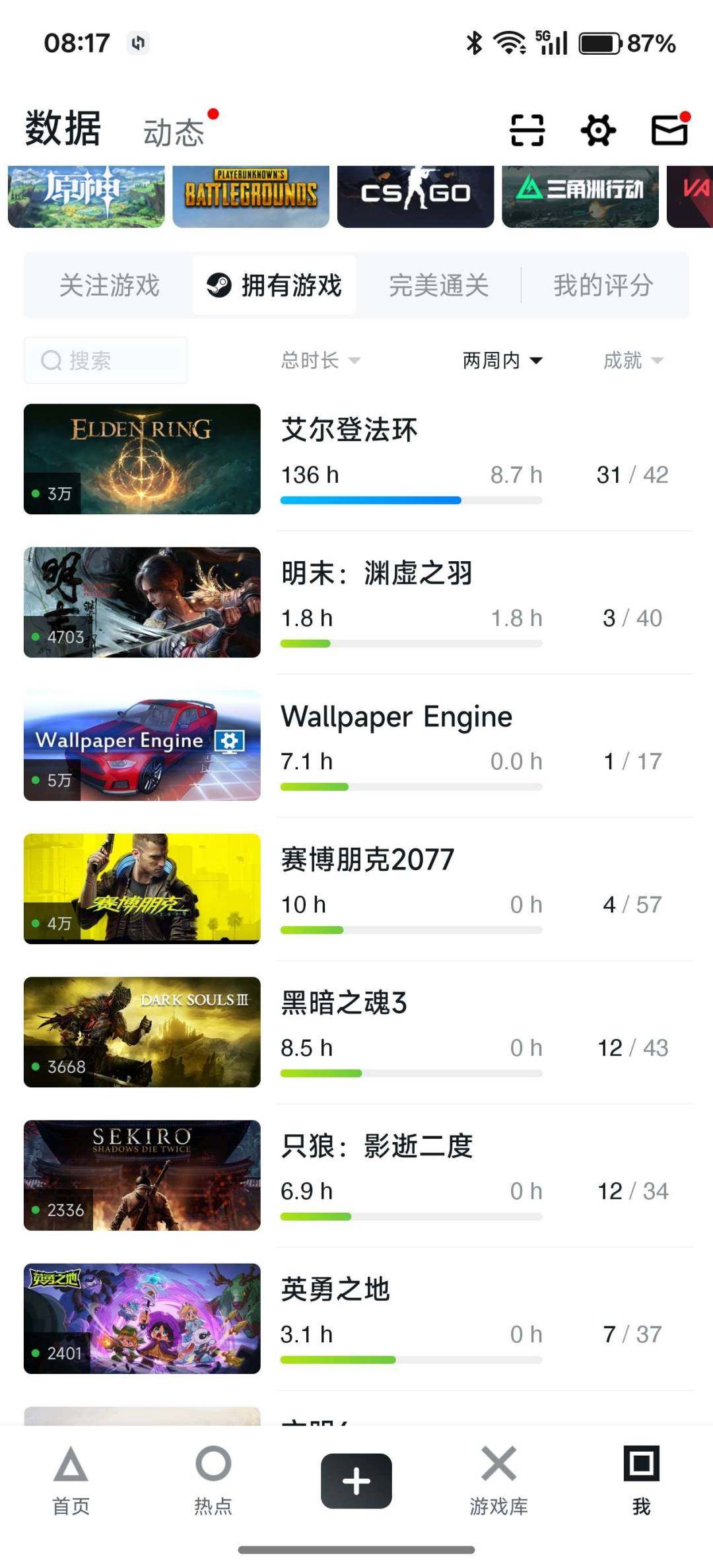
Task: Open the 两周内 time filter dropdown
Action: pyautogui.click(x=502, y=360)
